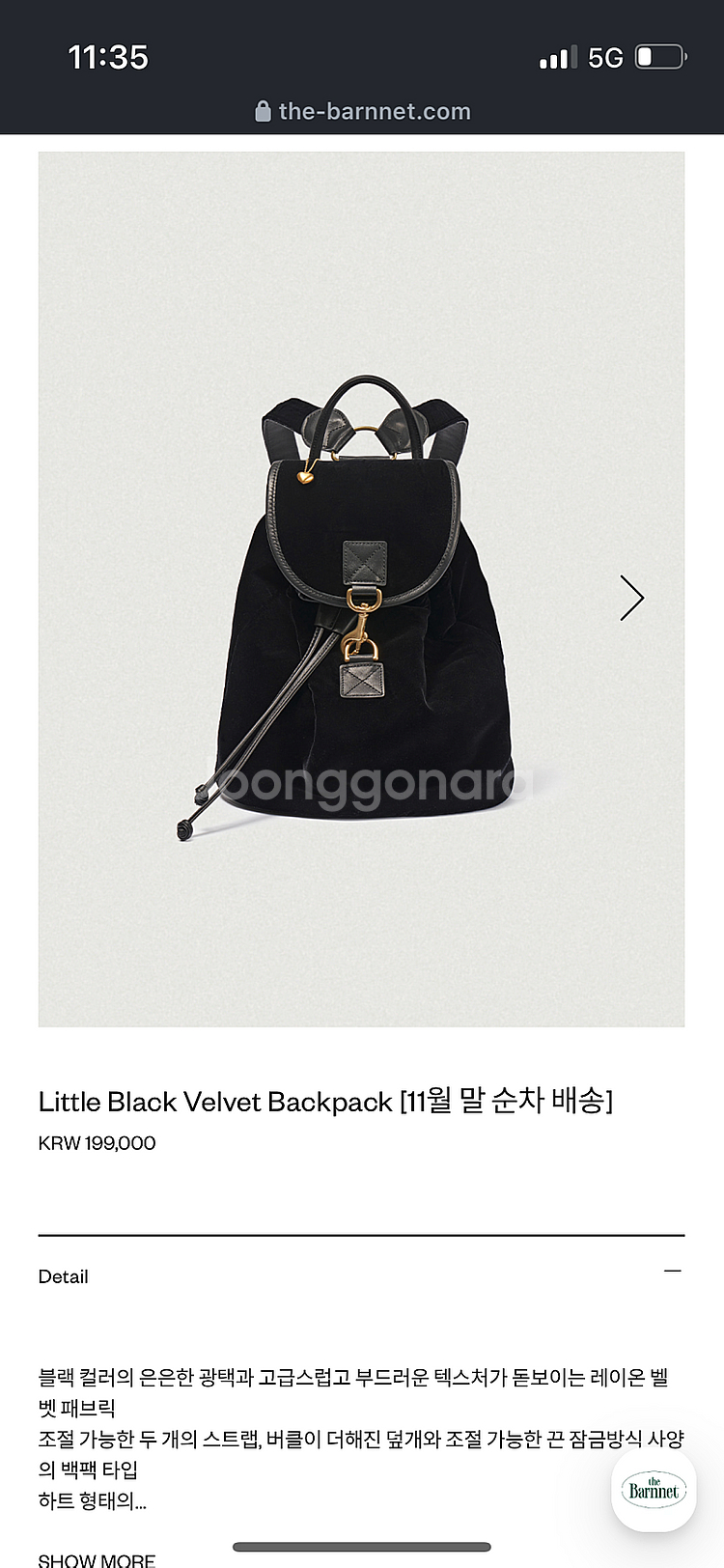The width and height of the screenshot is (724, 1568).
Task: Collapse the Detail section
Action: pyautogui.click(x=673, y=1272)
